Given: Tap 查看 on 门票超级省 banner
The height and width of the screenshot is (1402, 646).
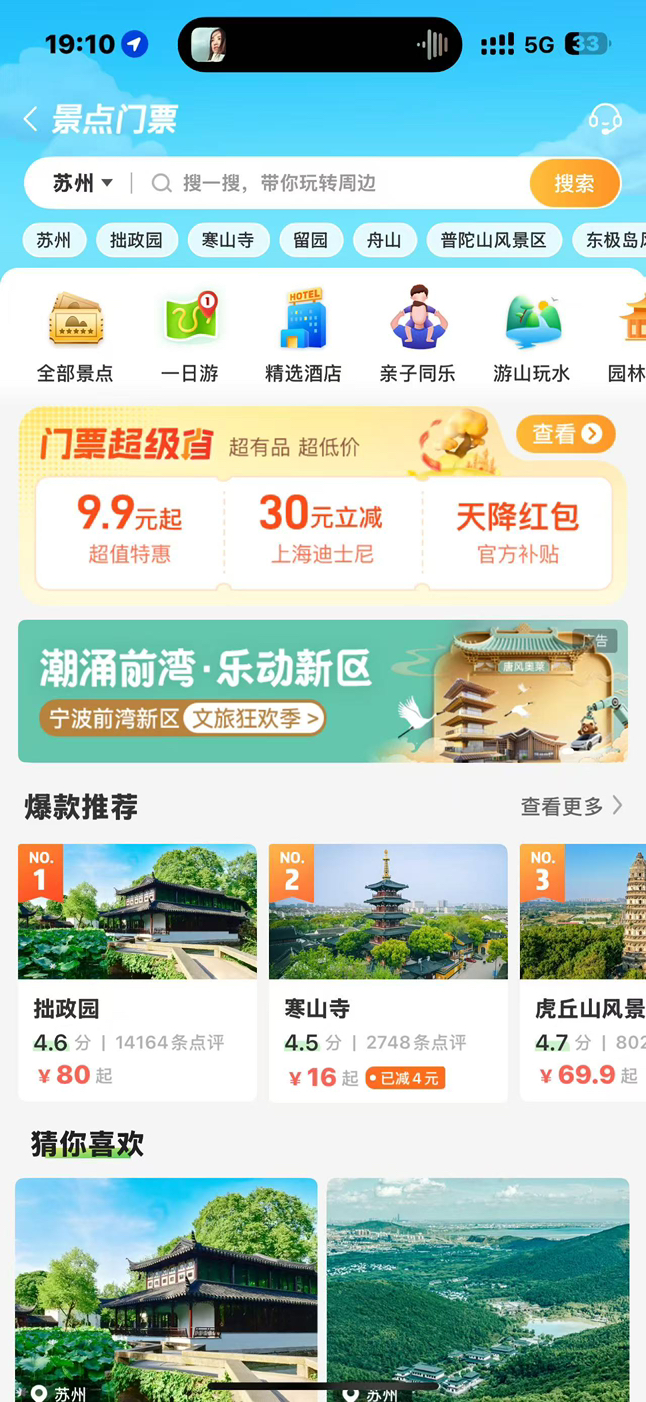Looking at the screenshot, I should (566, 434).
